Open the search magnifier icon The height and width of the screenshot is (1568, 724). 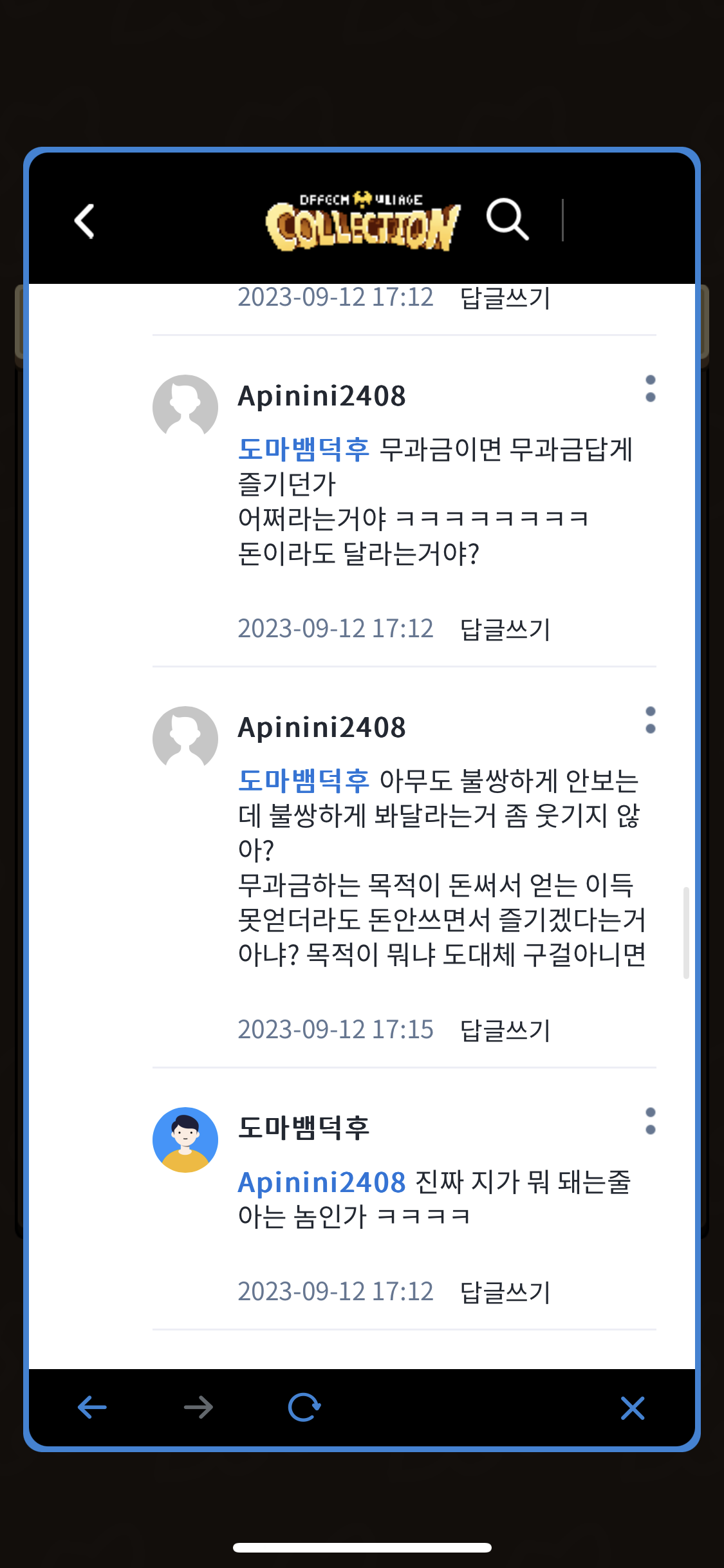click(508, 219)
